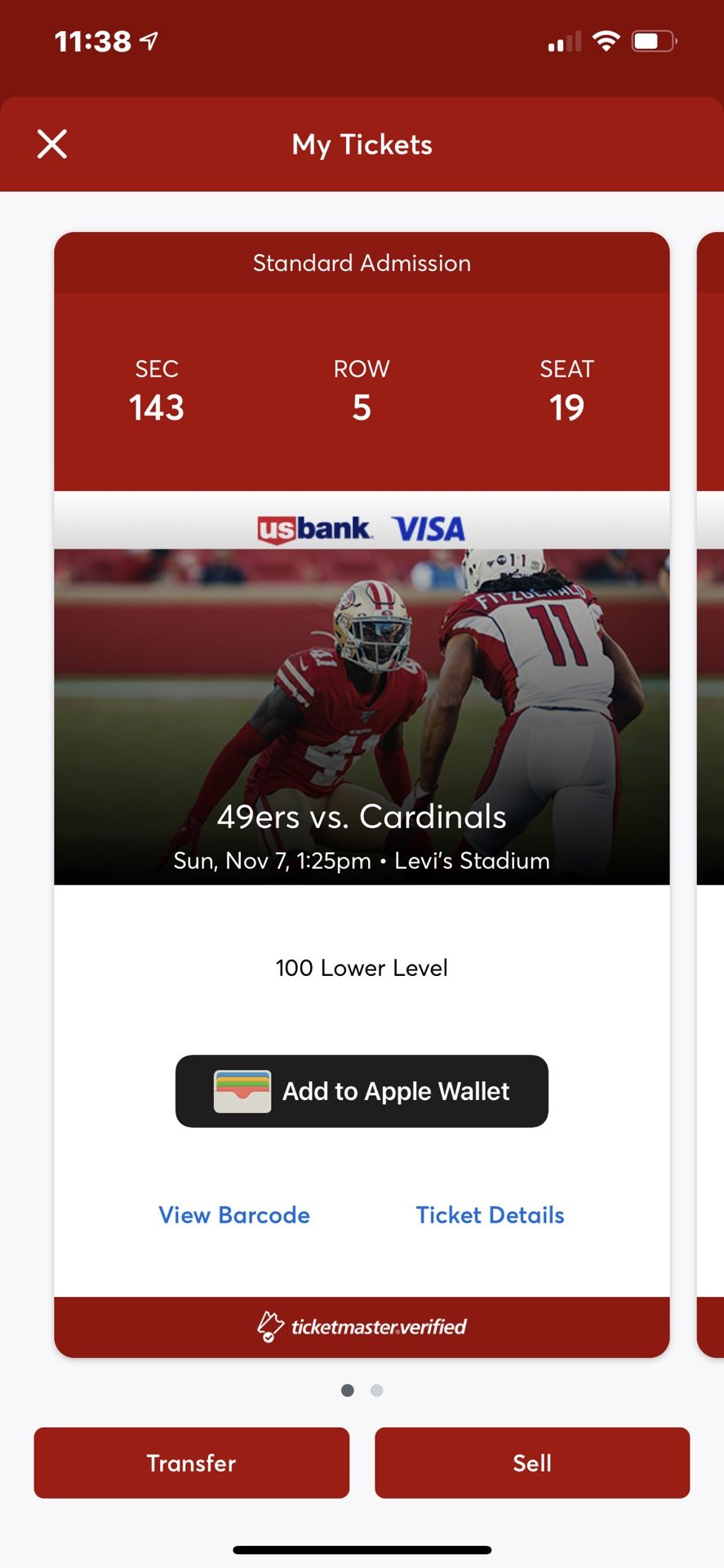Close the My Tickets screen
The width and height of the screenshot is (724, 1568).
pyautogui.click(x=52, y=145)
